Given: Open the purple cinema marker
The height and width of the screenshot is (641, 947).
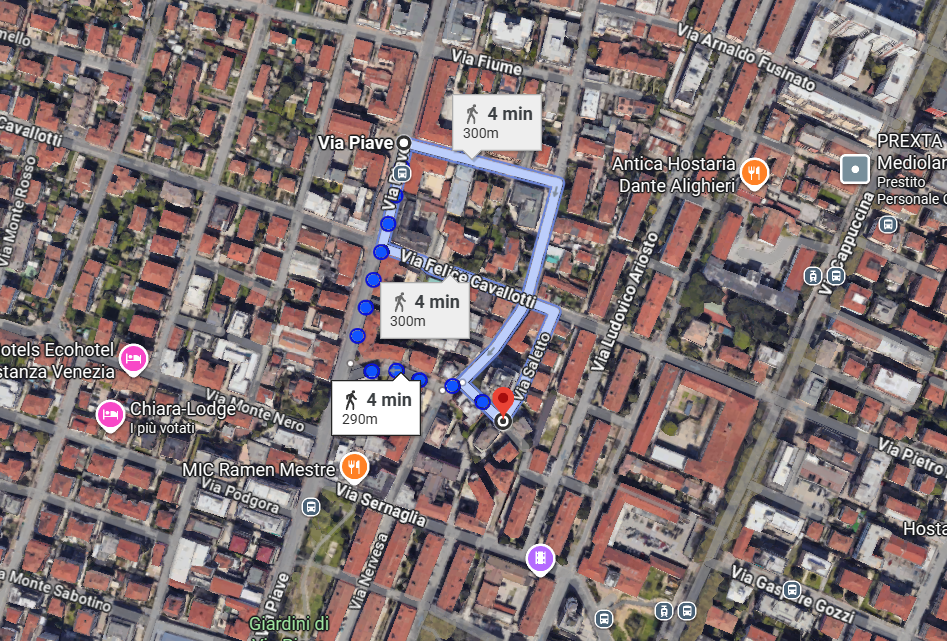Looking at the screenshot, I should coord(540,558).
